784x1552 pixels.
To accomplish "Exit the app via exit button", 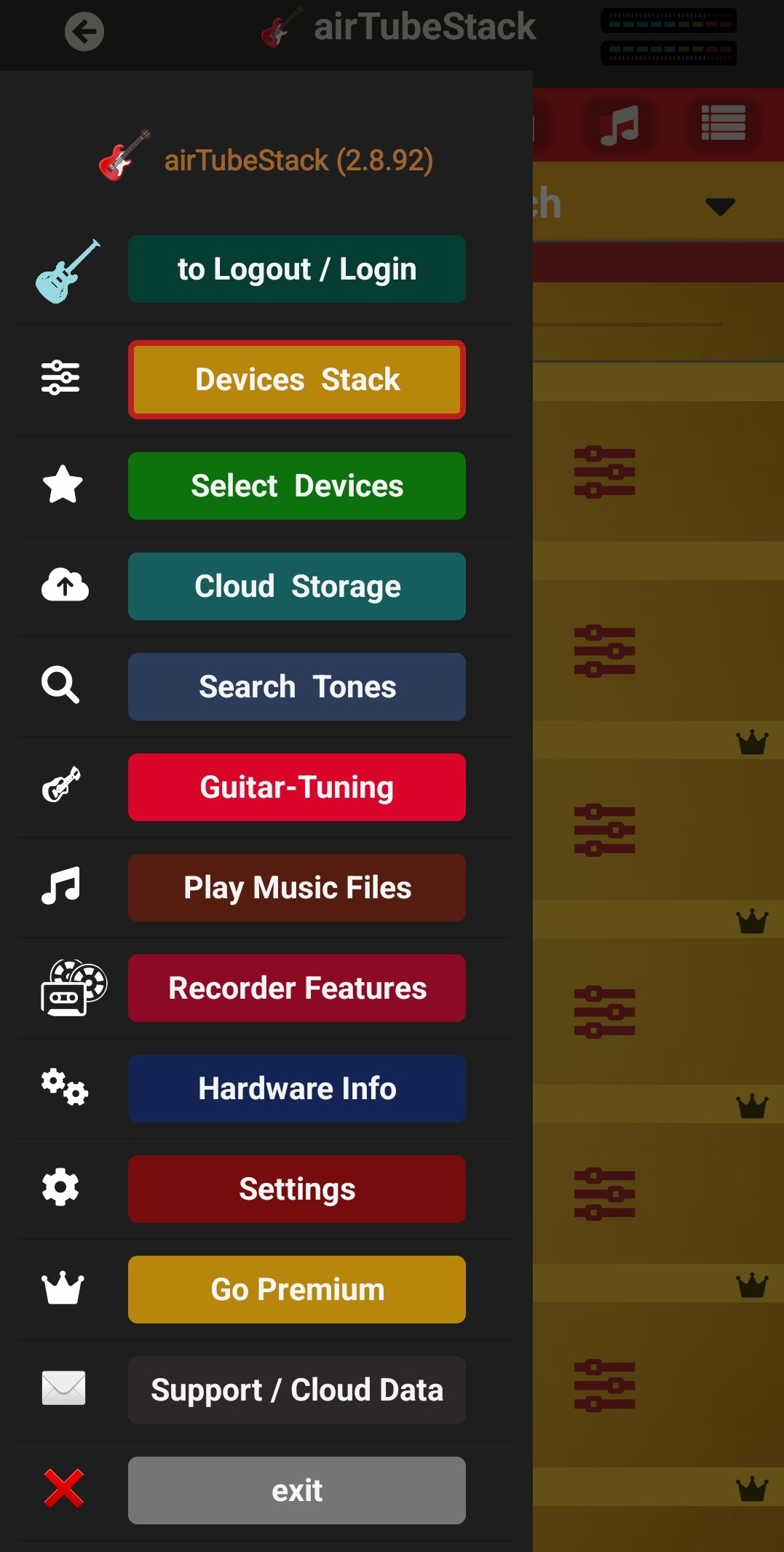I will pyautogui.click(x=296, y=1490).
